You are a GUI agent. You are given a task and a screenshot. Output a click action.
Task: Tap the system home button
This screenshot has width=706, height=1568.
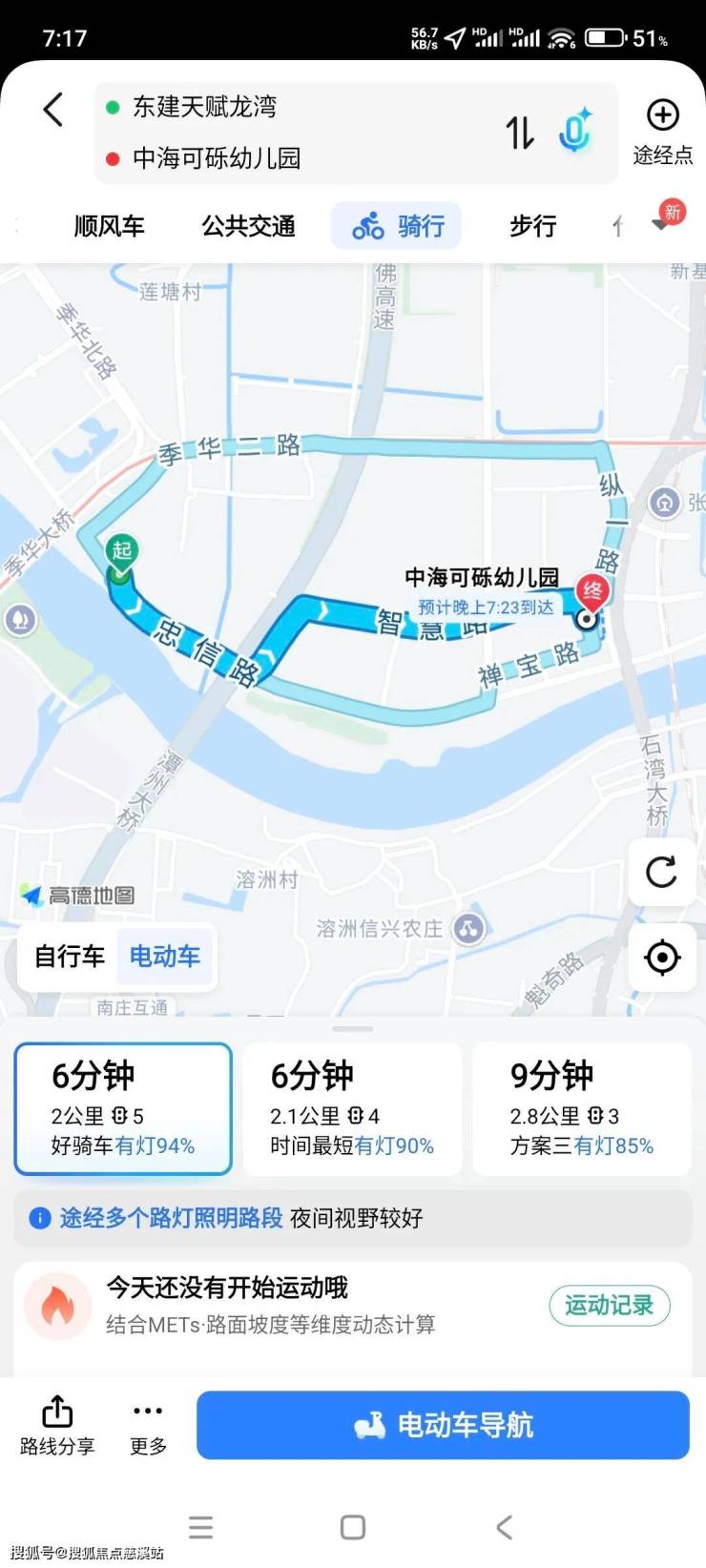(x=353, y=1527)
